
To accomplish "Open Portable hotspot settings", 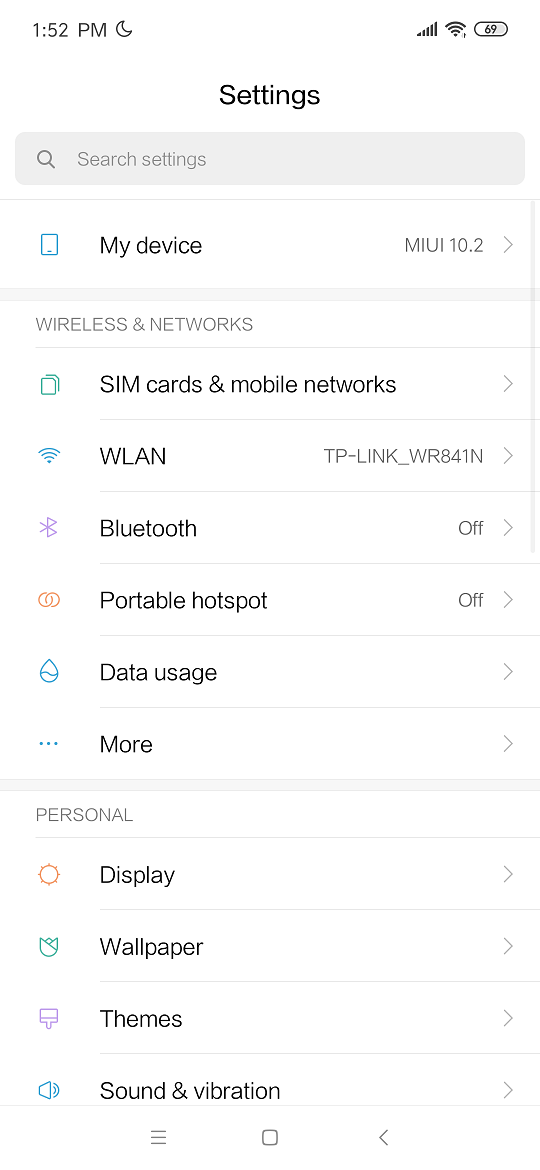I will coord(270,600).
